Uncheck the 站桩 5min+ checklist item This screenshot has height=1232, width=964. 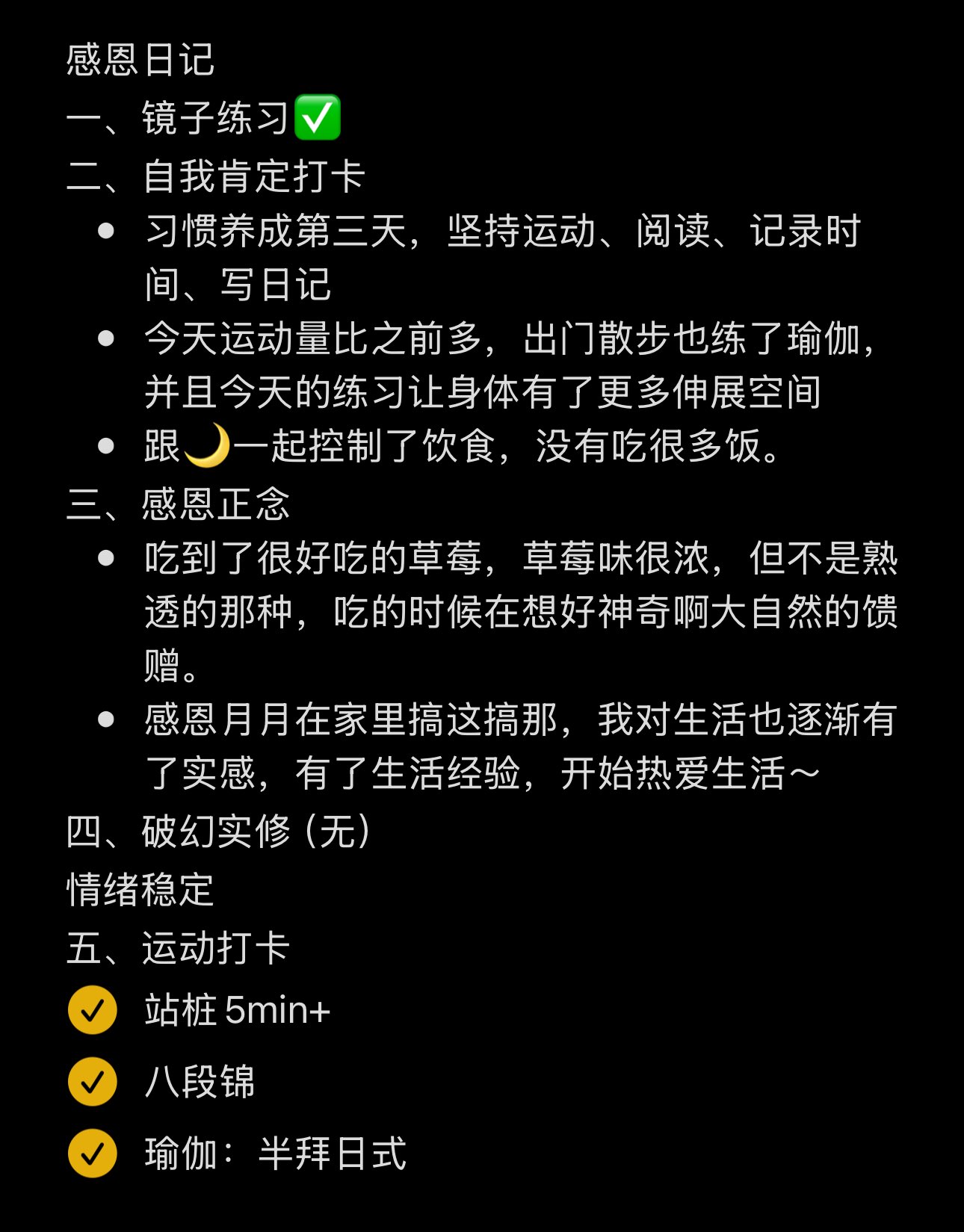[x=93, y=1010]
